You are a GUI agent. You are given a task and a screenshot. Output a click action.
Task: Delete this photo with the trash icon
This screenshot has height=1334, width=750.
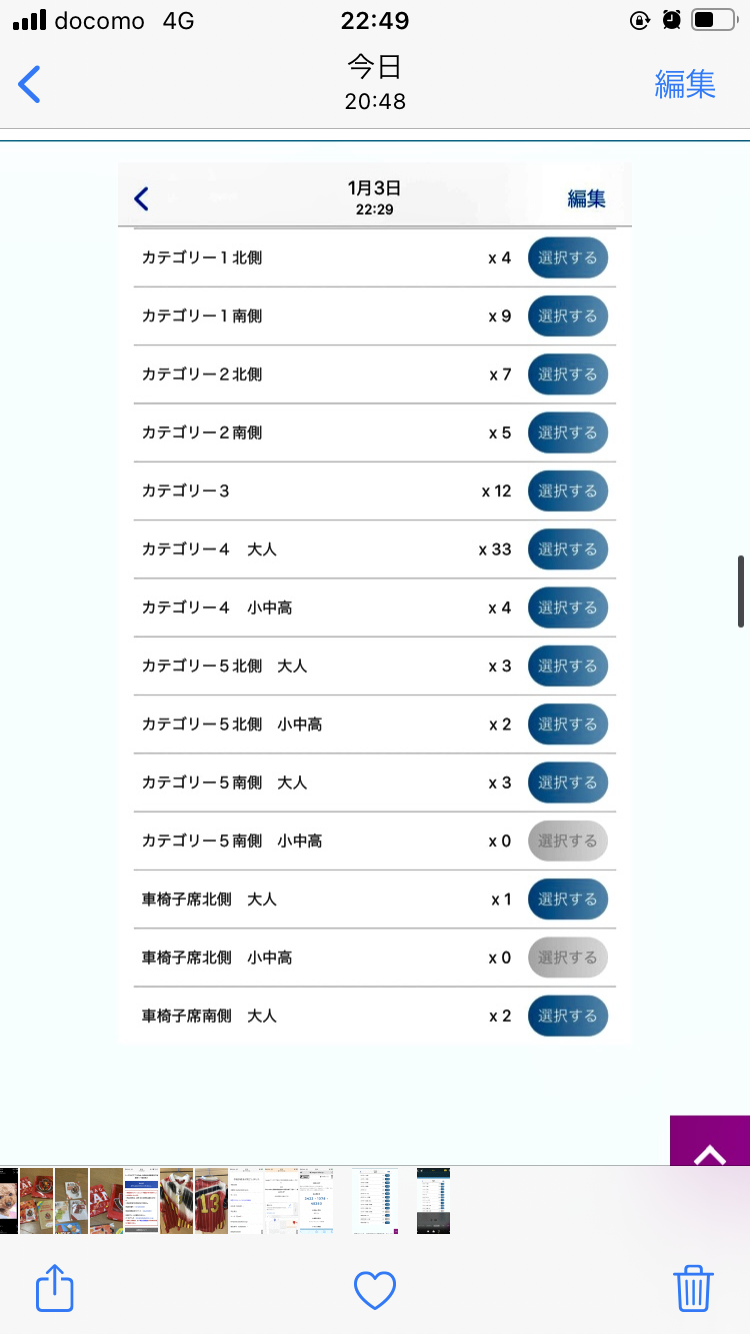pos(693,1288)
